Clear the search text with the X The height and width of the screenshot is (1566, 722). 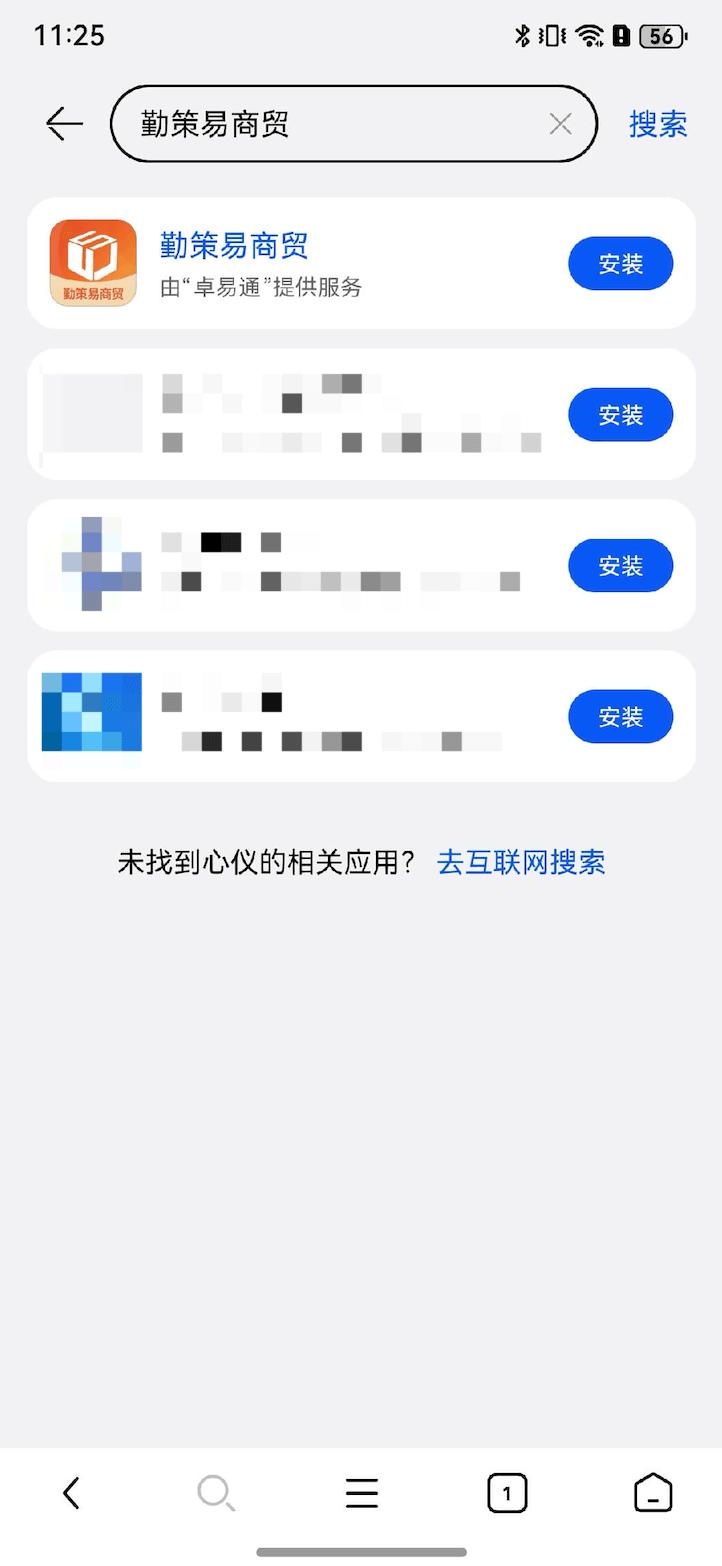pos(560,124)
